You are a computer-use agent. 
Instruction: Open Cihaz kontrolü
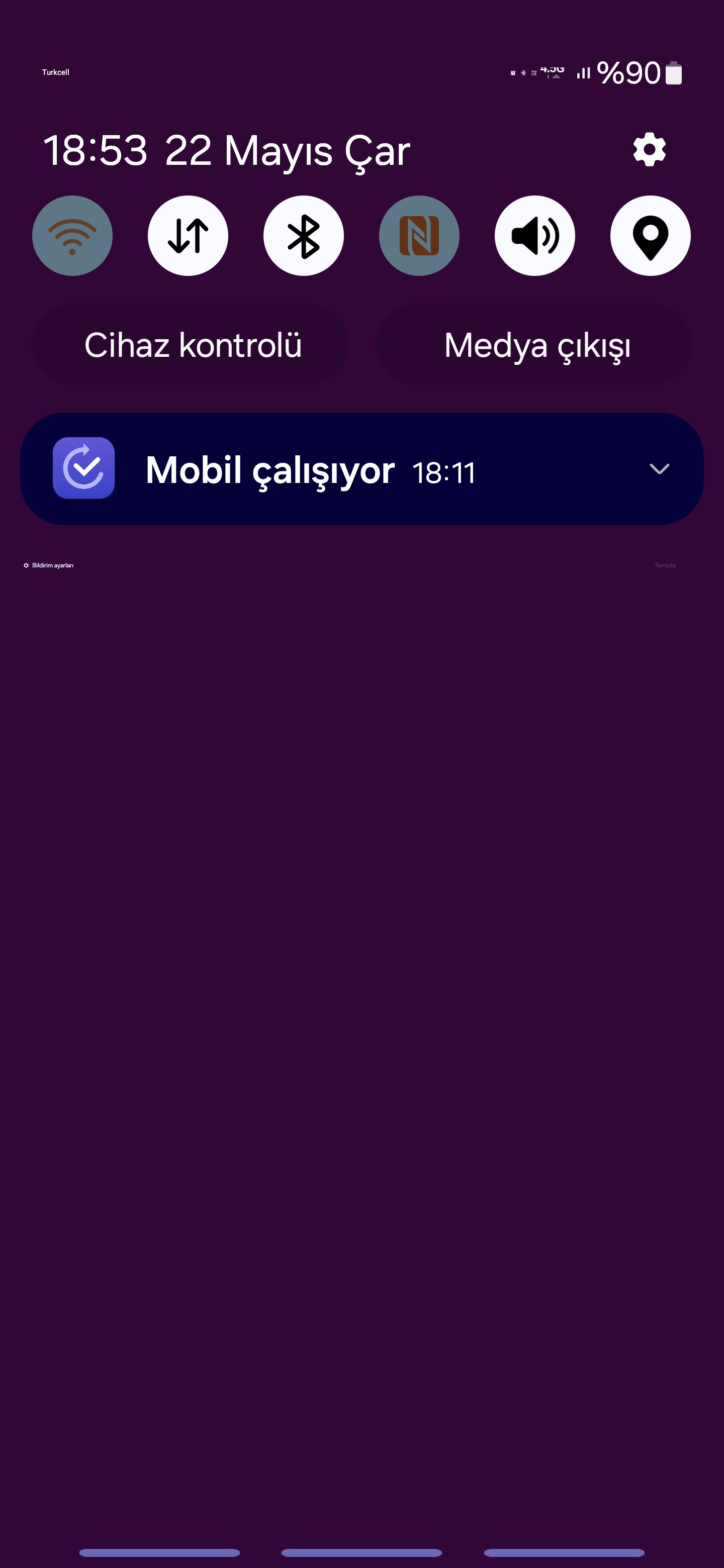click(x=190, y=345)
